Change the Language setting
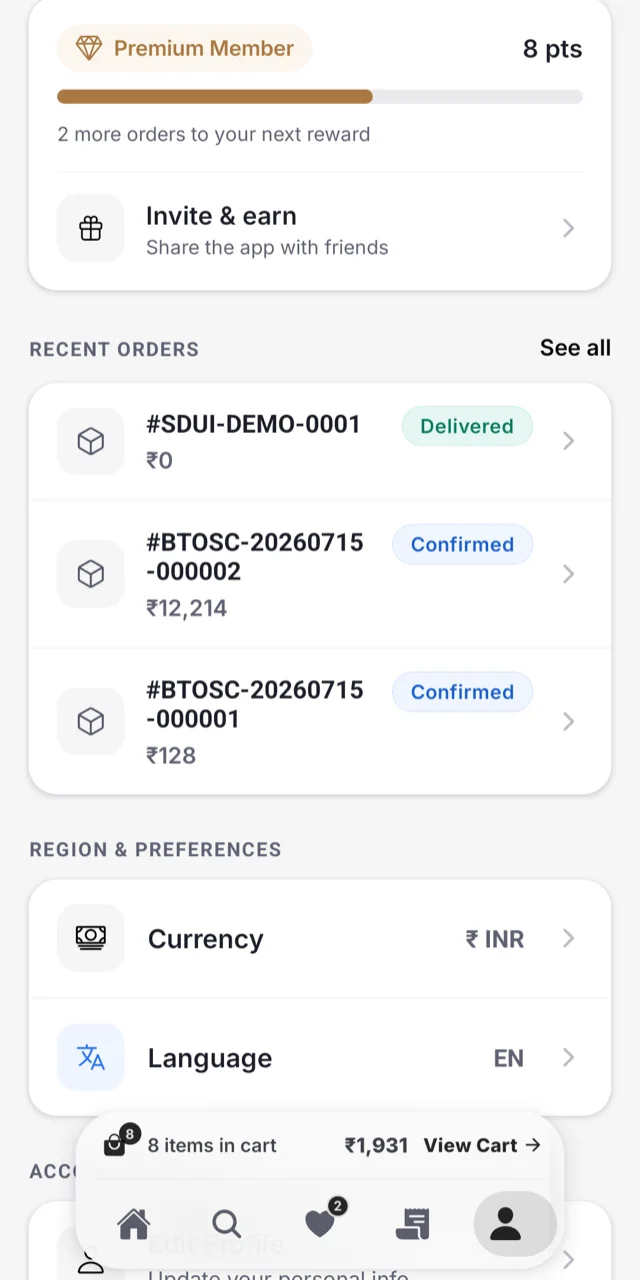 click(x=320, y=1058)
